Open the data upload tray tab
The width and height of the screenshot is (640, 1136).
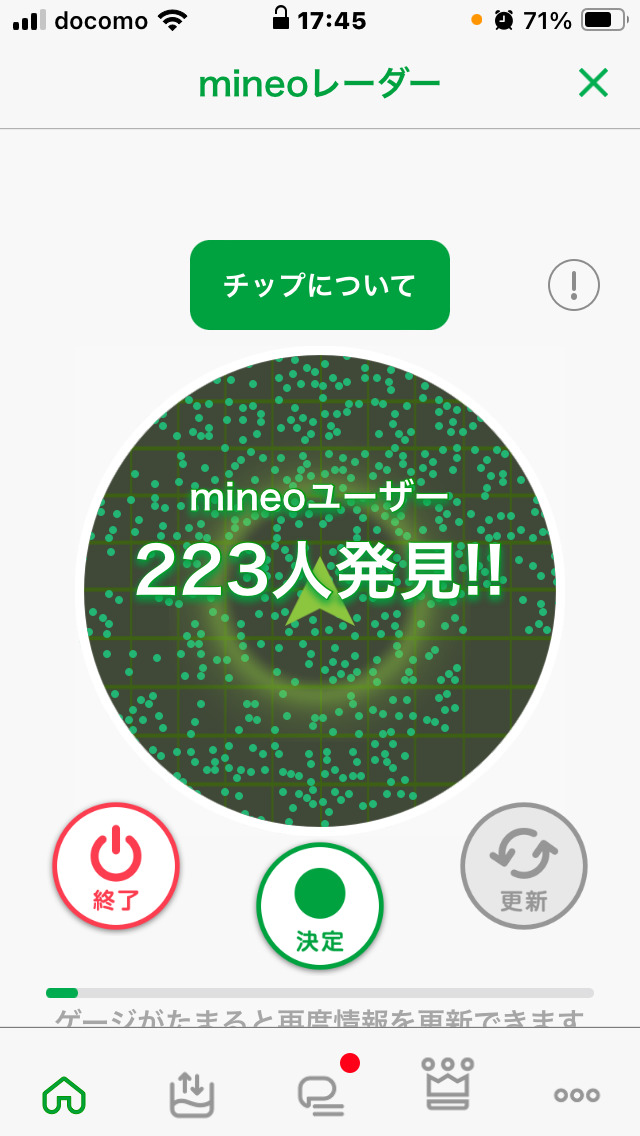tap(192, 1095)
